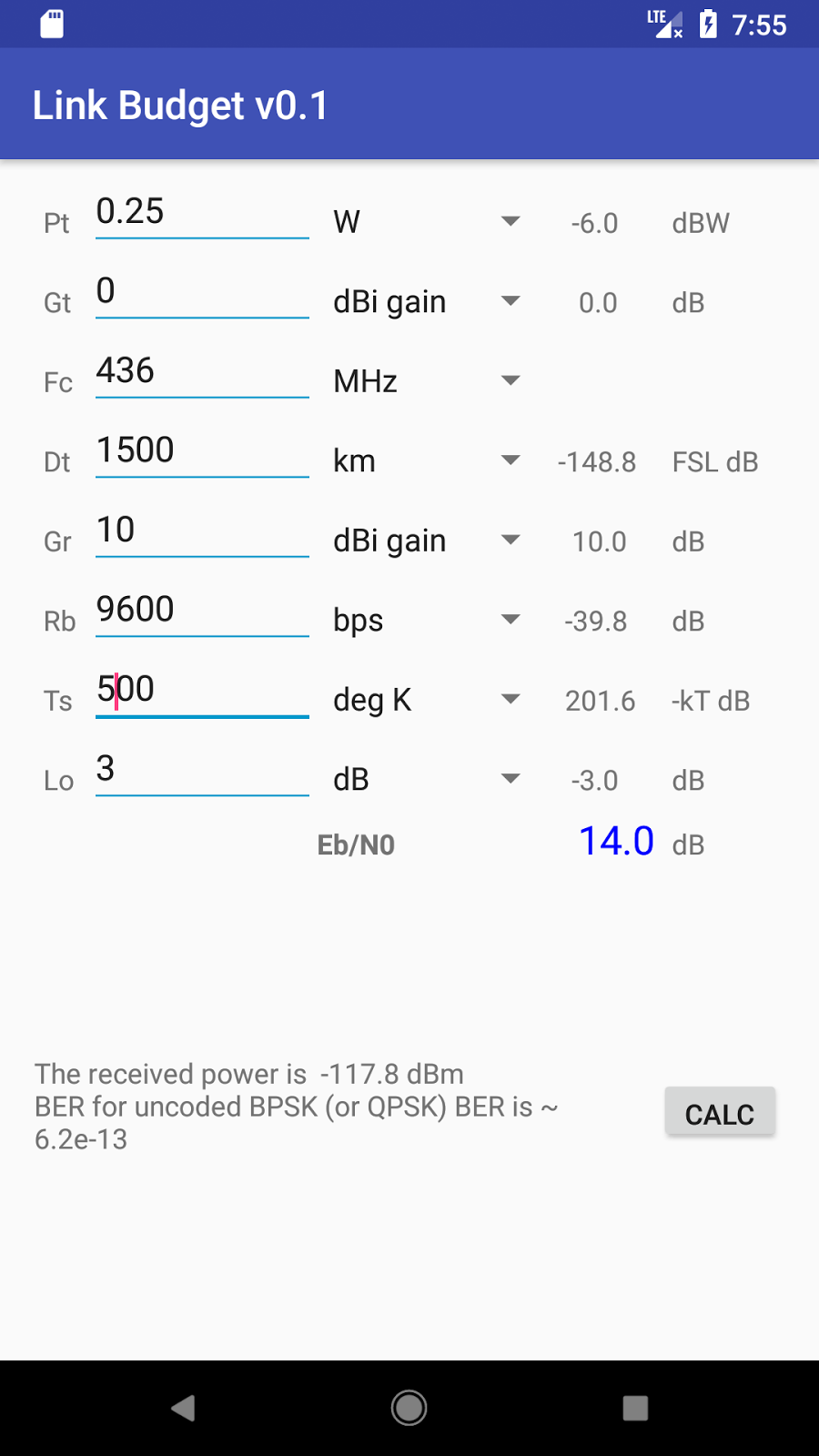Open the Gt dBi gain dropdown
819x1456 pixels.
pyautogui.click(x=511, y=300)
